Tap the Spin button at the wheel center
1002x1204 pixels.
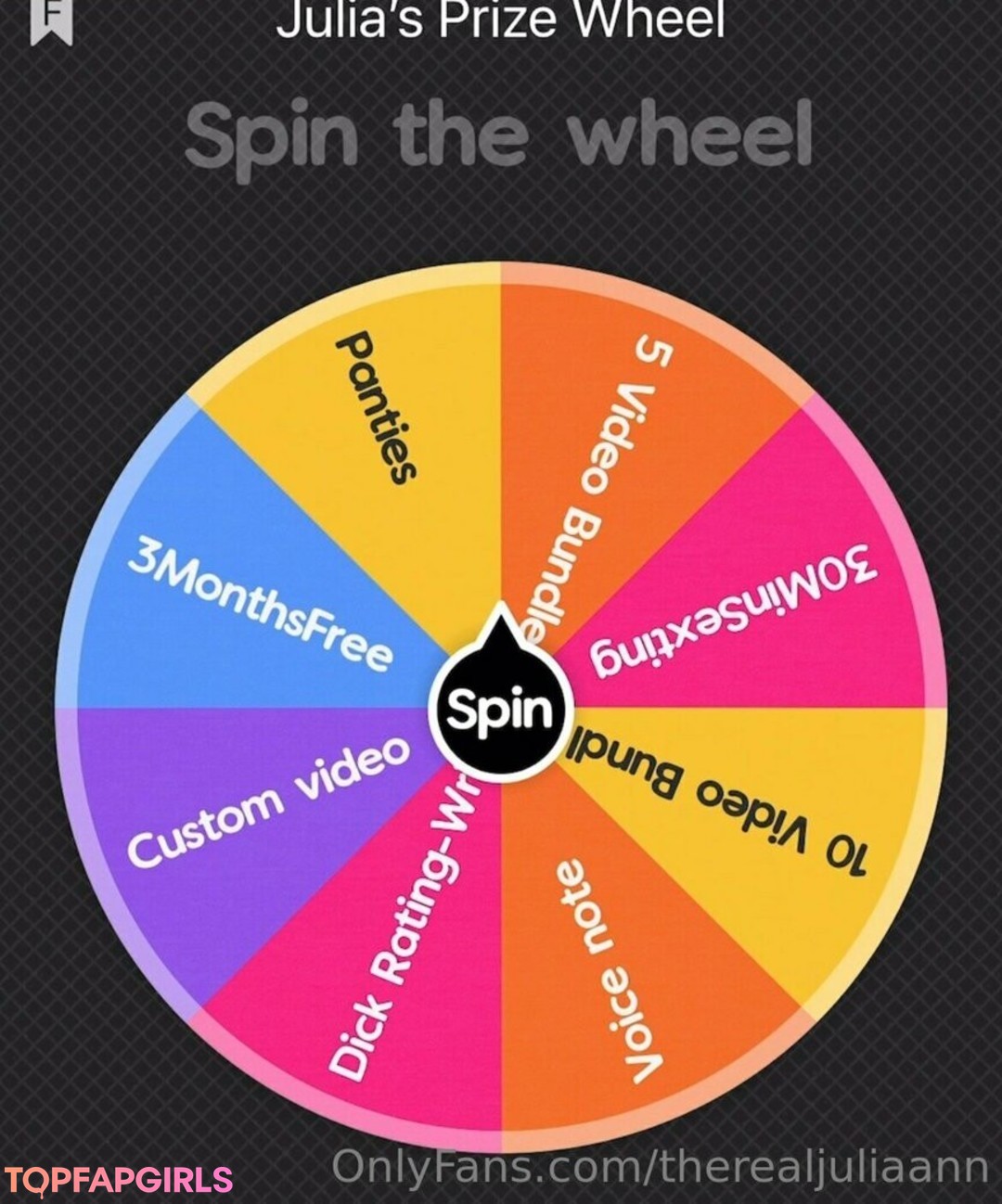[x=500, y=710]
